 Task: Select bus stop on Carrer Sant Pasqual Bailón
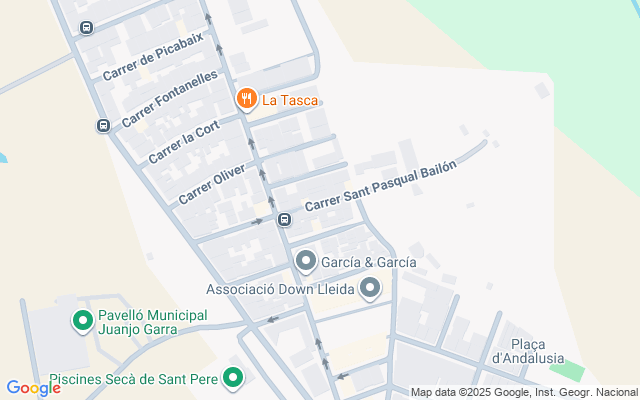click(x=284, y=220)
